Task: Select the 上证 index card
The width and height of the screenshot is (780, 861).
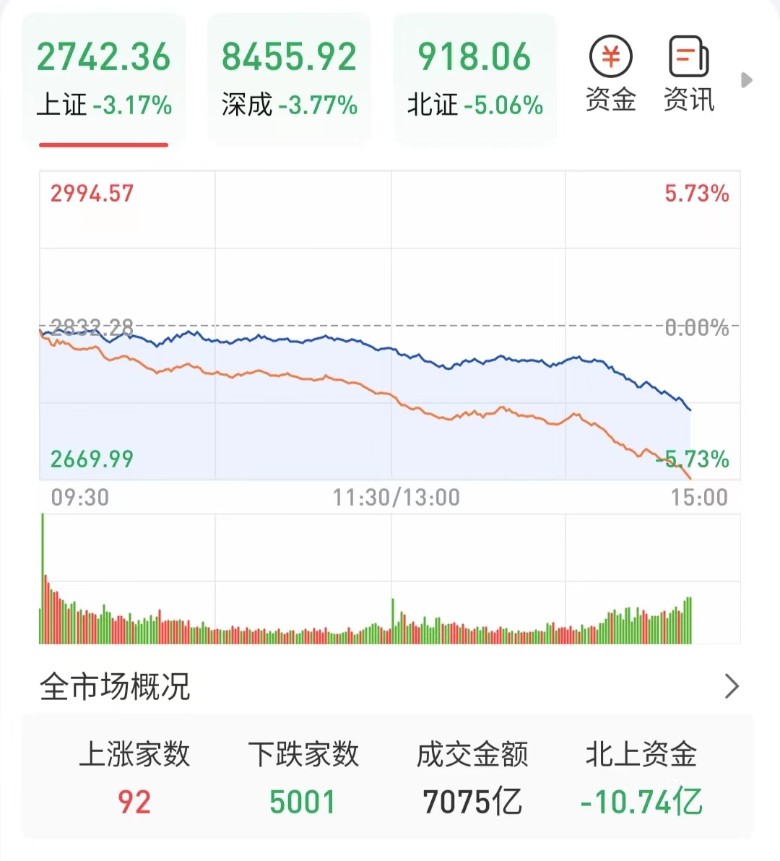Action: point(104,78)
